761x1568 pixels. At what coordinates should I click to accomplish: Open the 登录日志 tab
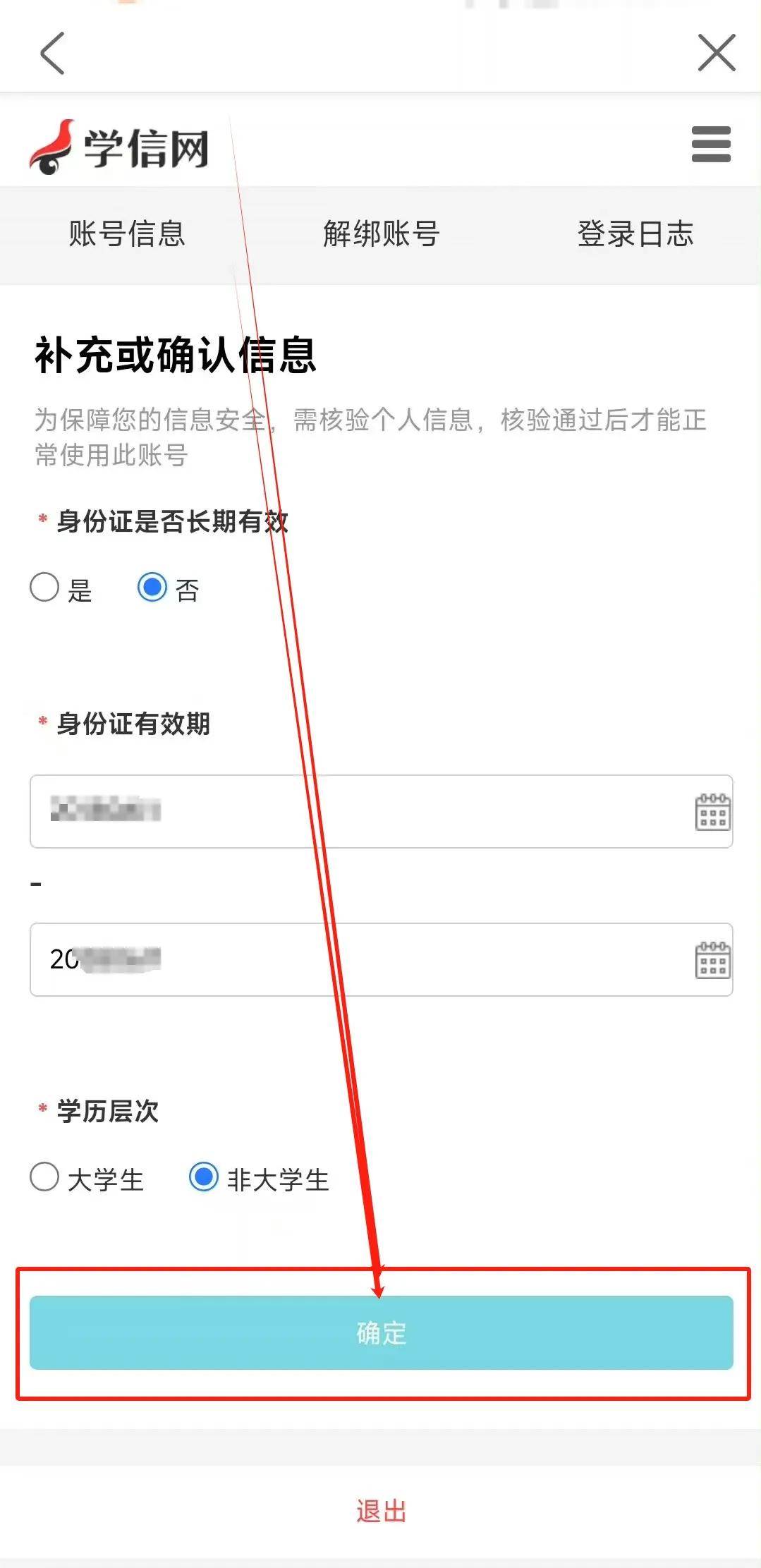point(635,234)
